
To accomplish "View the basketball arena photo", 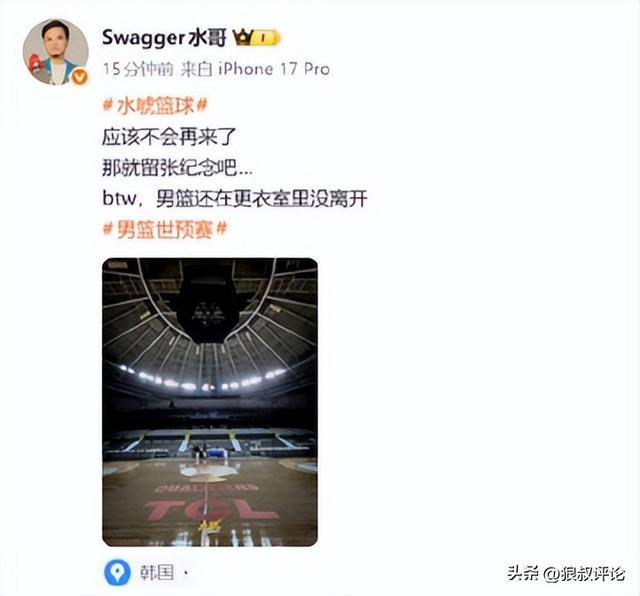I will (209, 401).
